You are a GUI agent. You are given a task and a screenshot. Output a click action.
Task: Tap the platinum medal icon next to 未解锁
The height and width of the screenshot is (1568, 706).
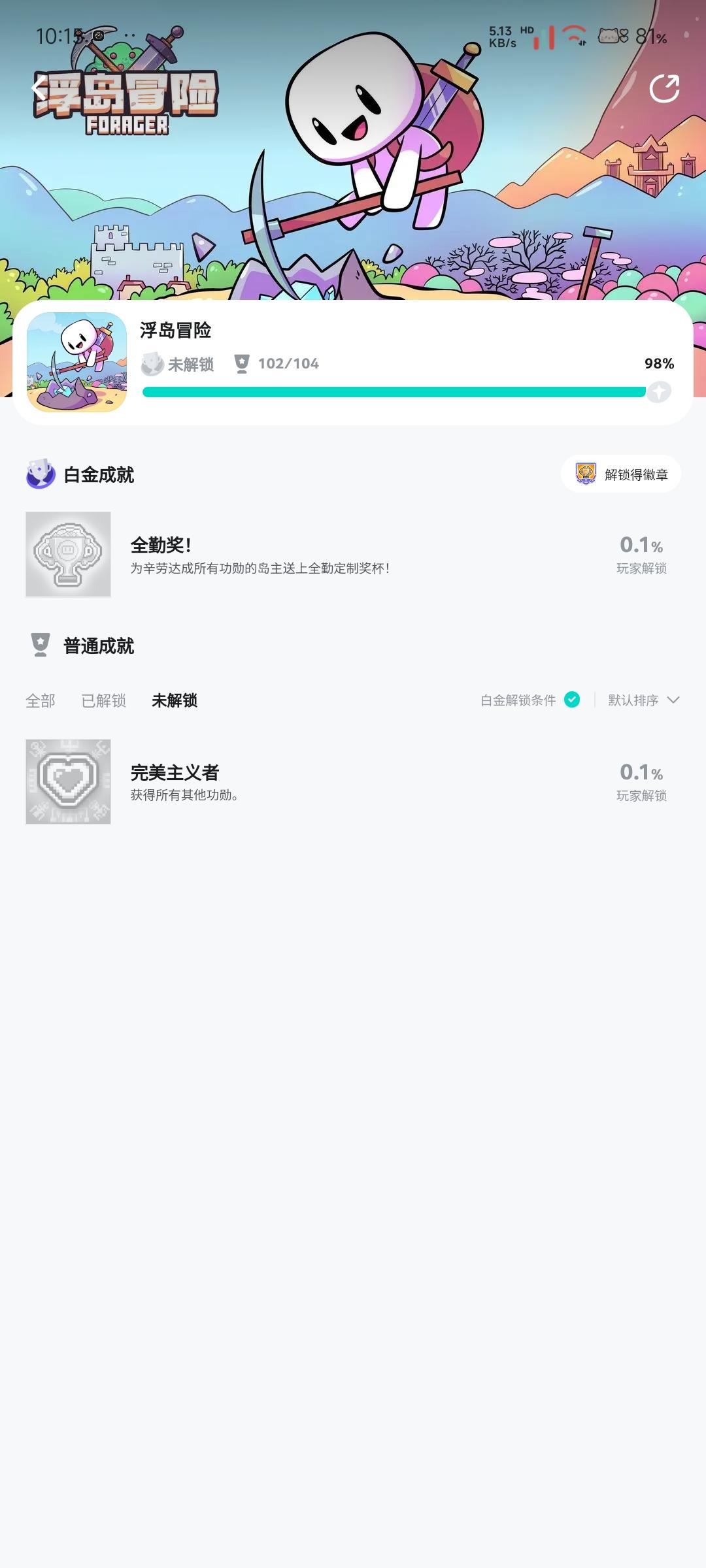(x=153, y=364)
